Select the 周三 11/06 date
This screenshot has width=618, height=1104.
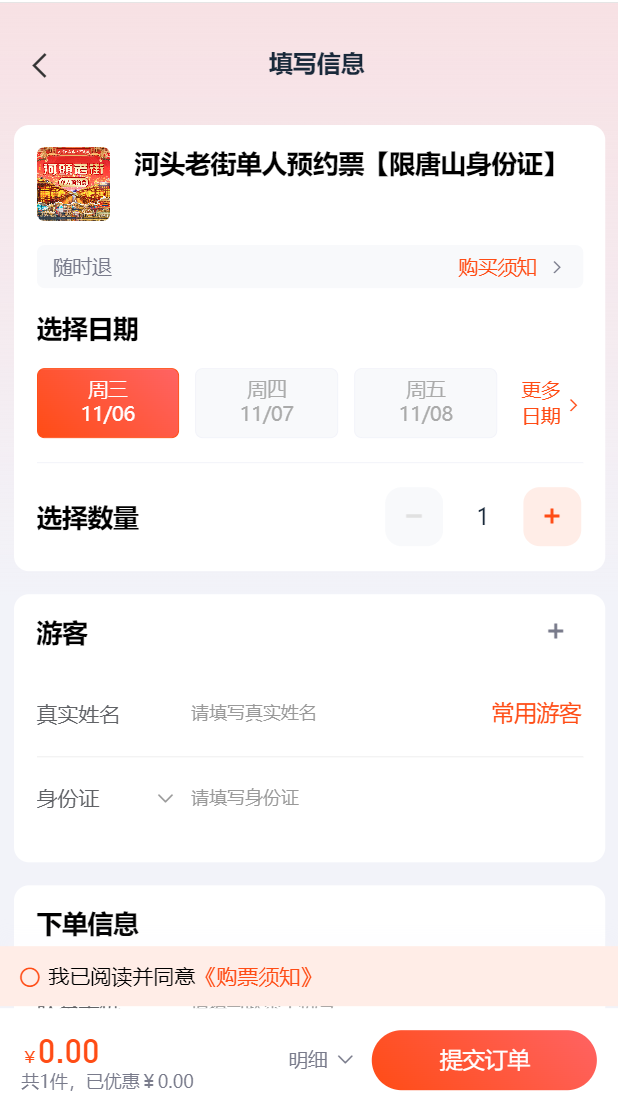[x=108, y=403]
